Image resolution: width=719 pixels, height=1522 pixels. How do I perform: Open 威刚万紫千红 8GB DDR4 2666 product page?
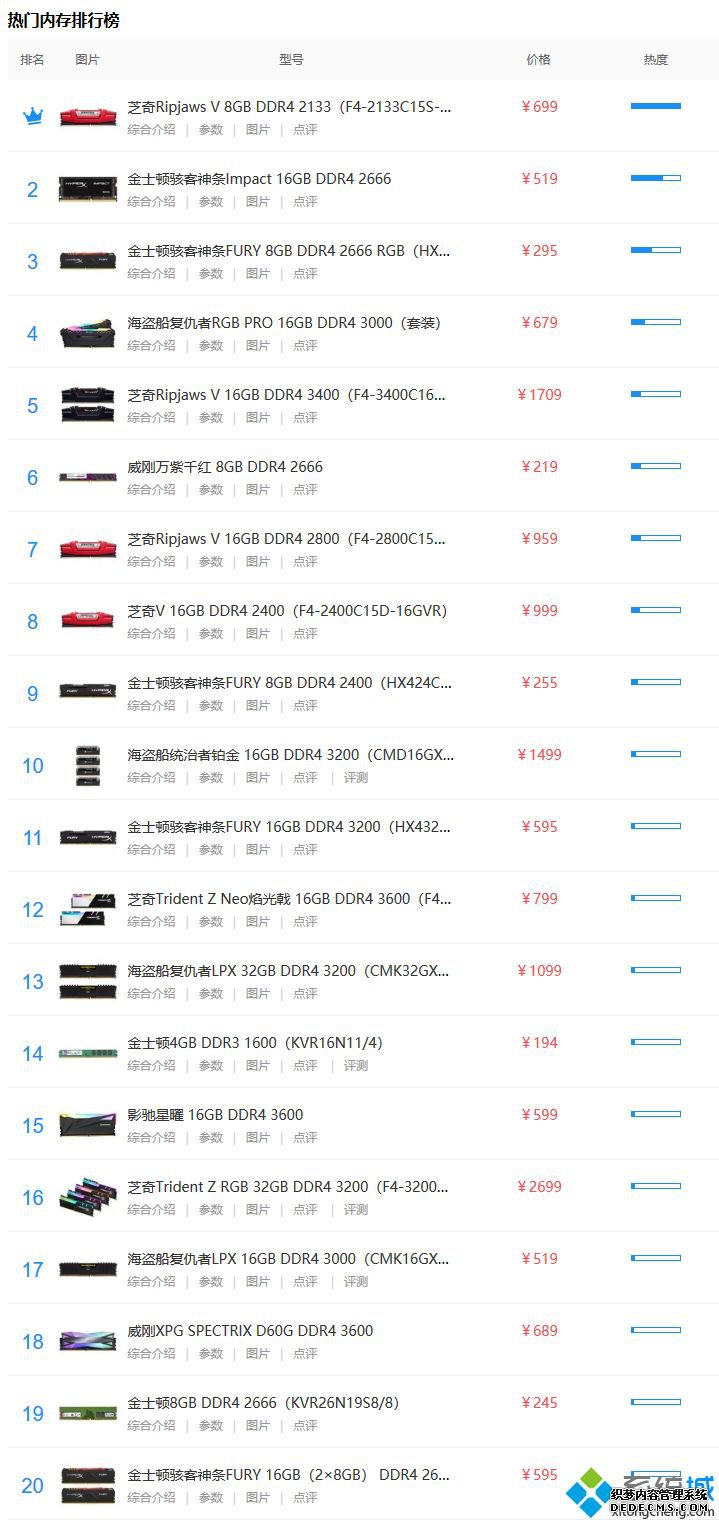point(225,467)
